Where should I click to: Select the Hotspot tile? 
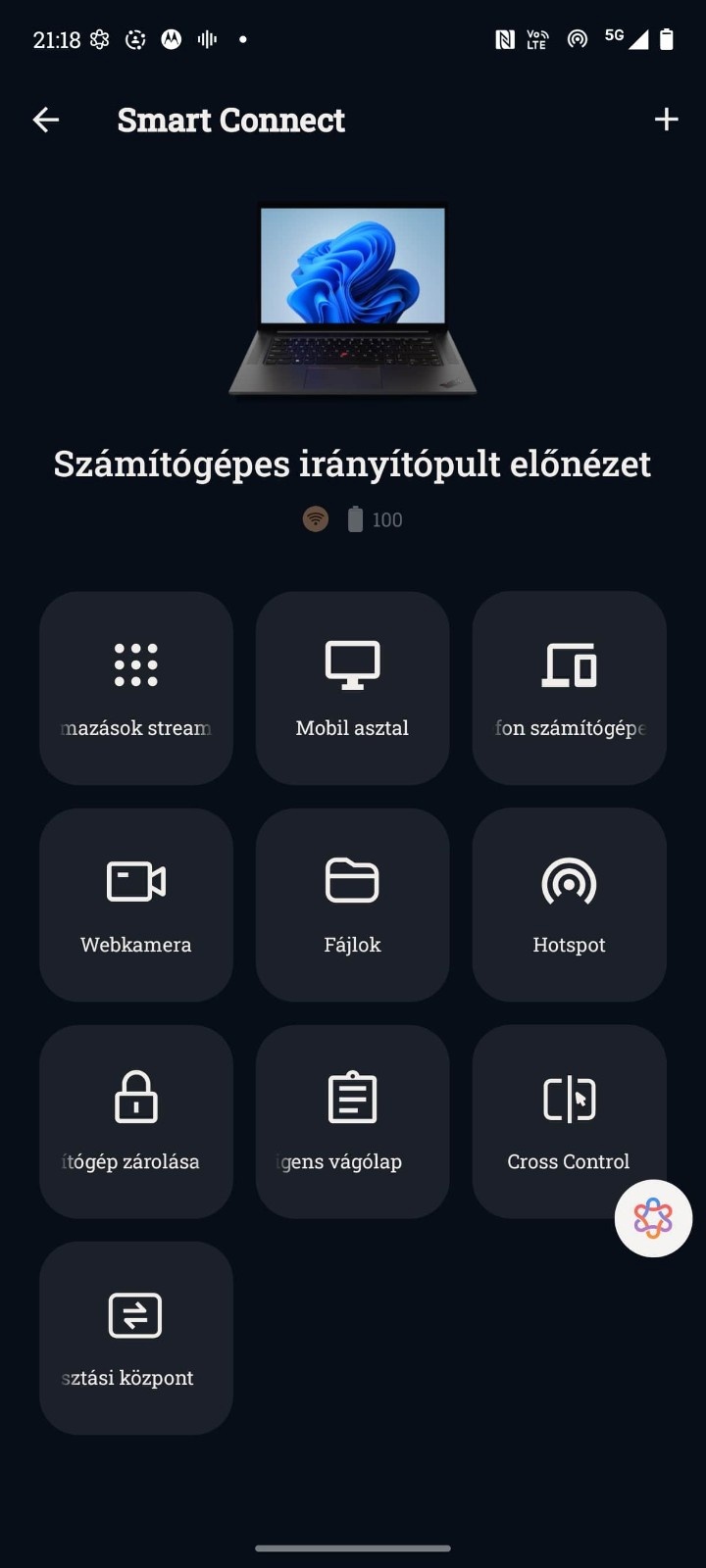(x=569, y=904)
